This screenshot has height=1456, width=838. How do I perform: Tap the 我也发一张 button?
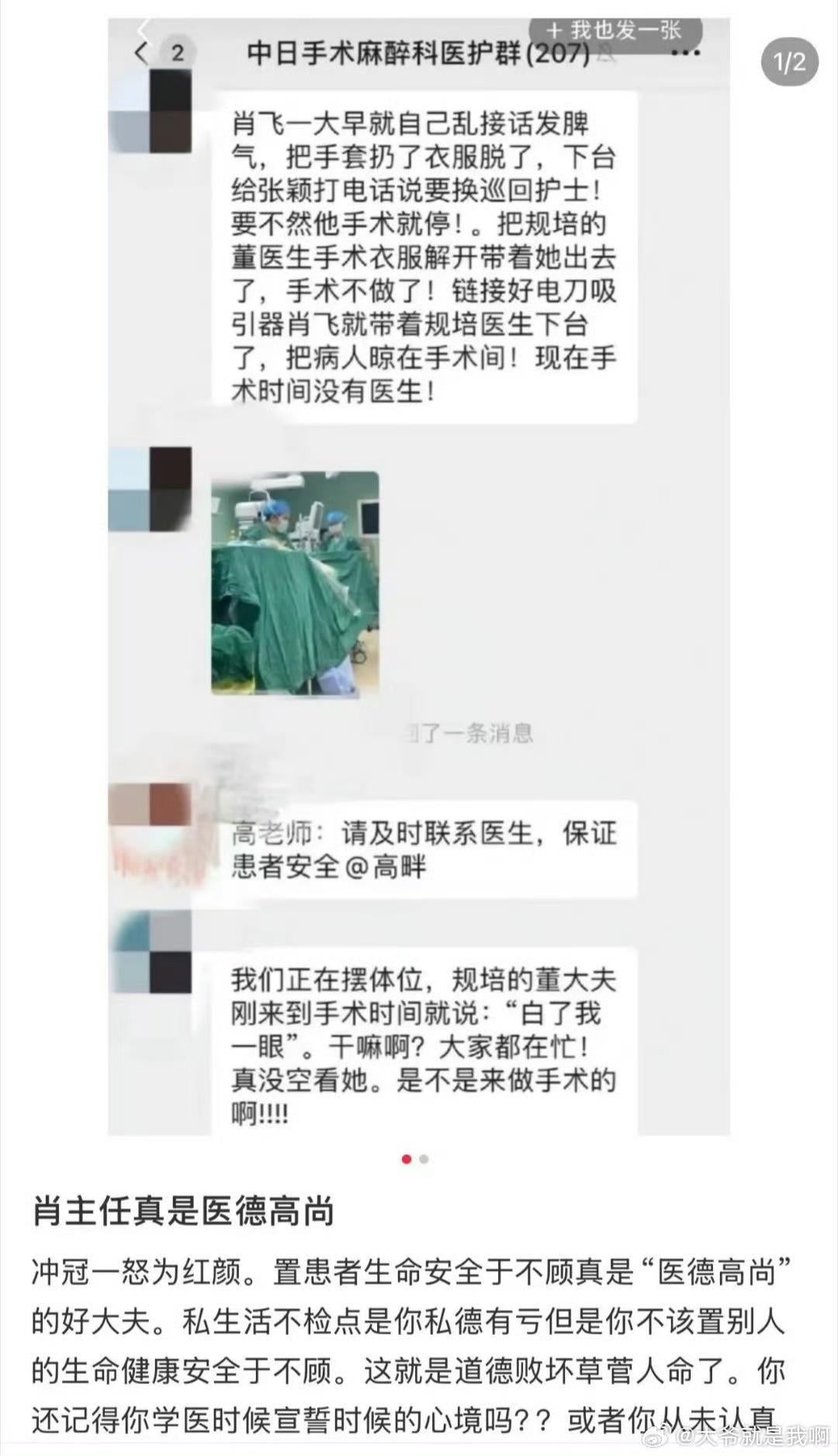coord(615,31)
